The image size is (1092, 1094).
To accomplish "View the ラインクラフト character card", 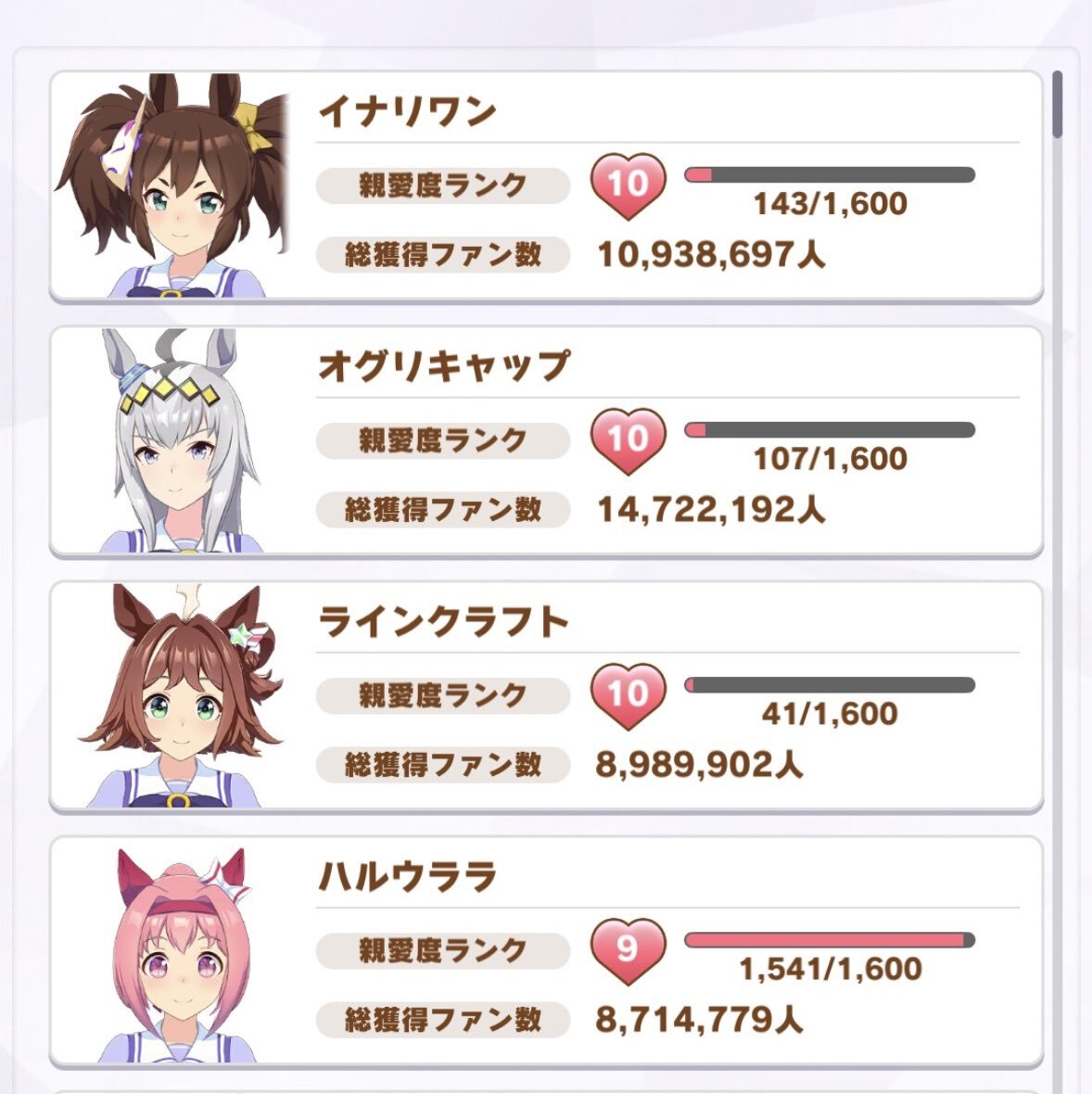I will coord(545,695).
